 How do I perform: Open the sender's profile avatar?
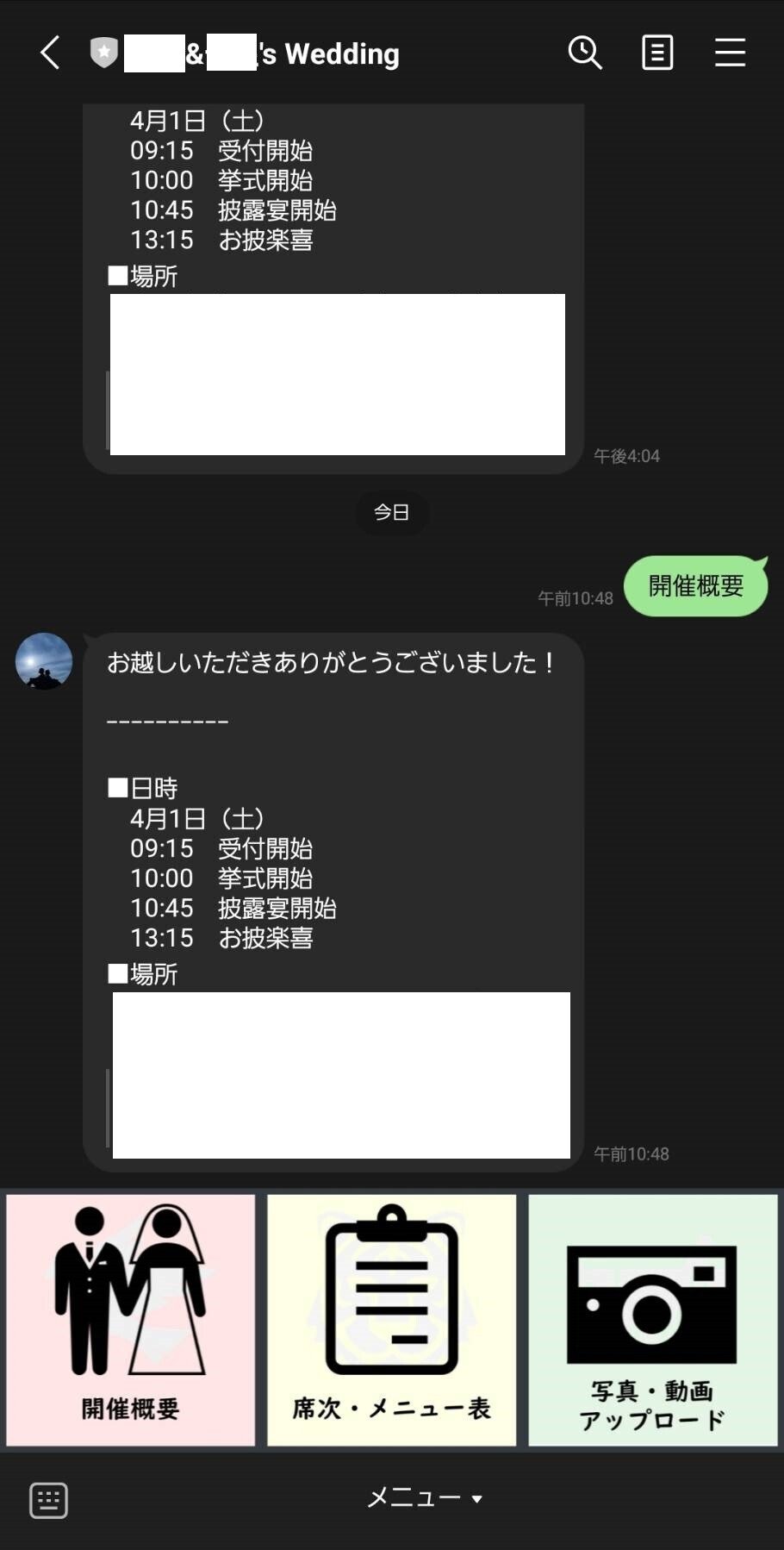point(44,661)
